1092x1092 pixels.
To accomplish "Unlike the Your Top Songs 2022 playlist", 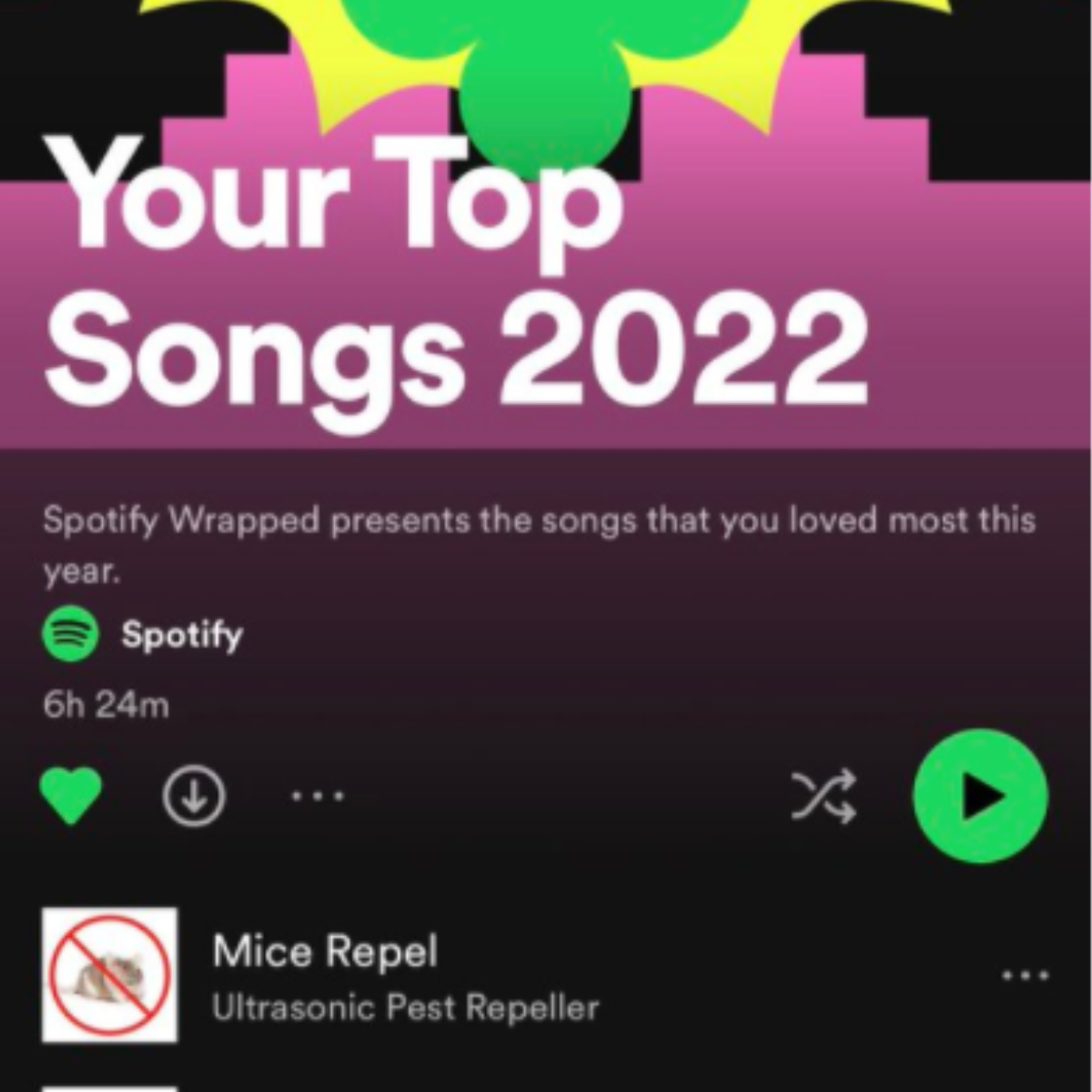I will pyautogui.click(x=71, y=796).
